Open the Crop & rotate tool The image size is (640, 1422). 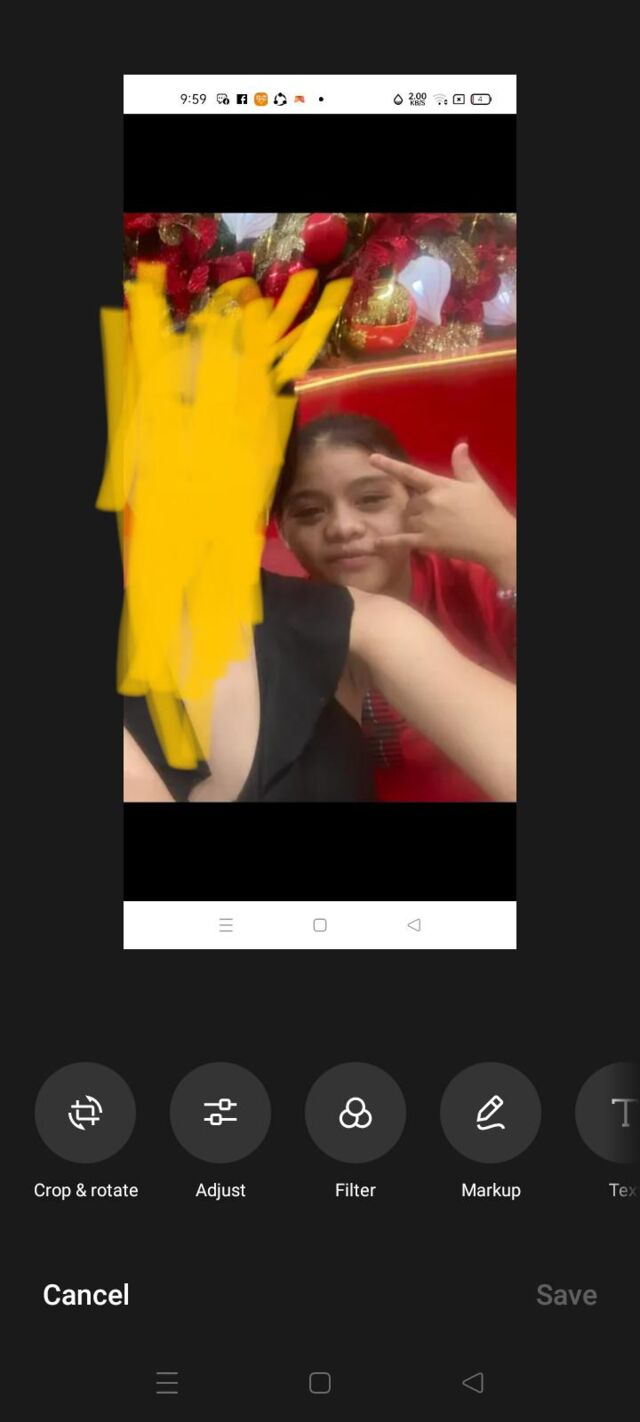click(85, 1112)
